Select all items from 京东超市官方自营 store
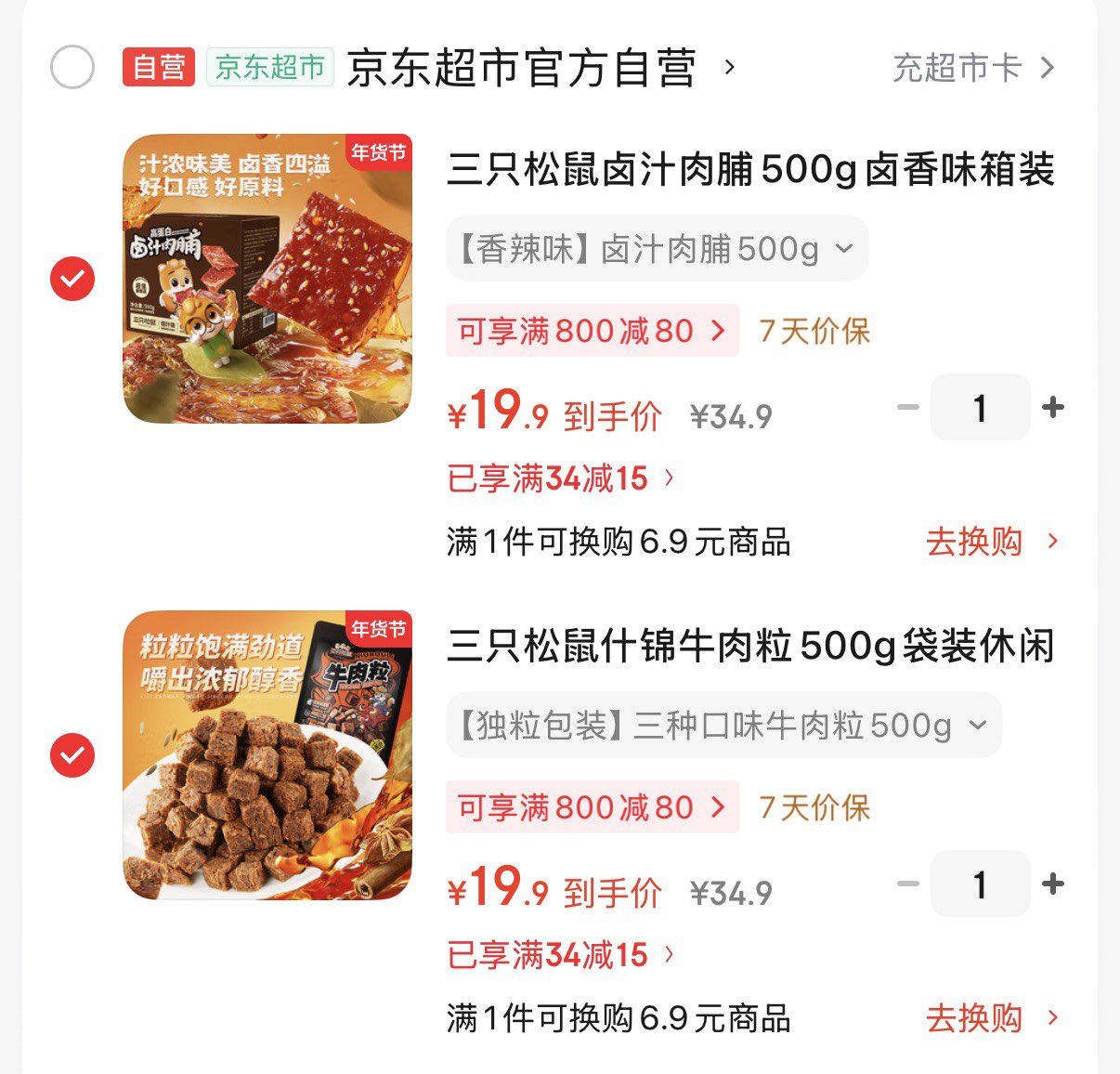The height and width of the screenshot is (1074, 1120). 72,67
